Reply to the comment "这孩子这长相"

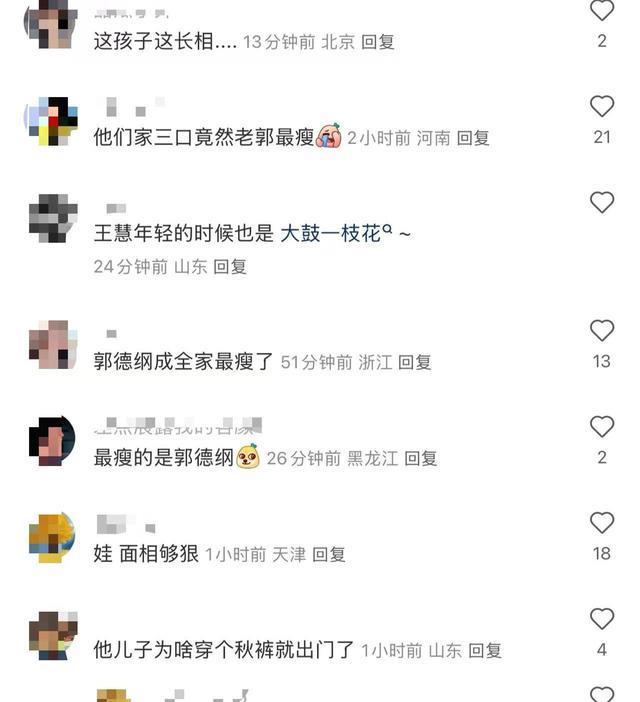tap(378, 42)
